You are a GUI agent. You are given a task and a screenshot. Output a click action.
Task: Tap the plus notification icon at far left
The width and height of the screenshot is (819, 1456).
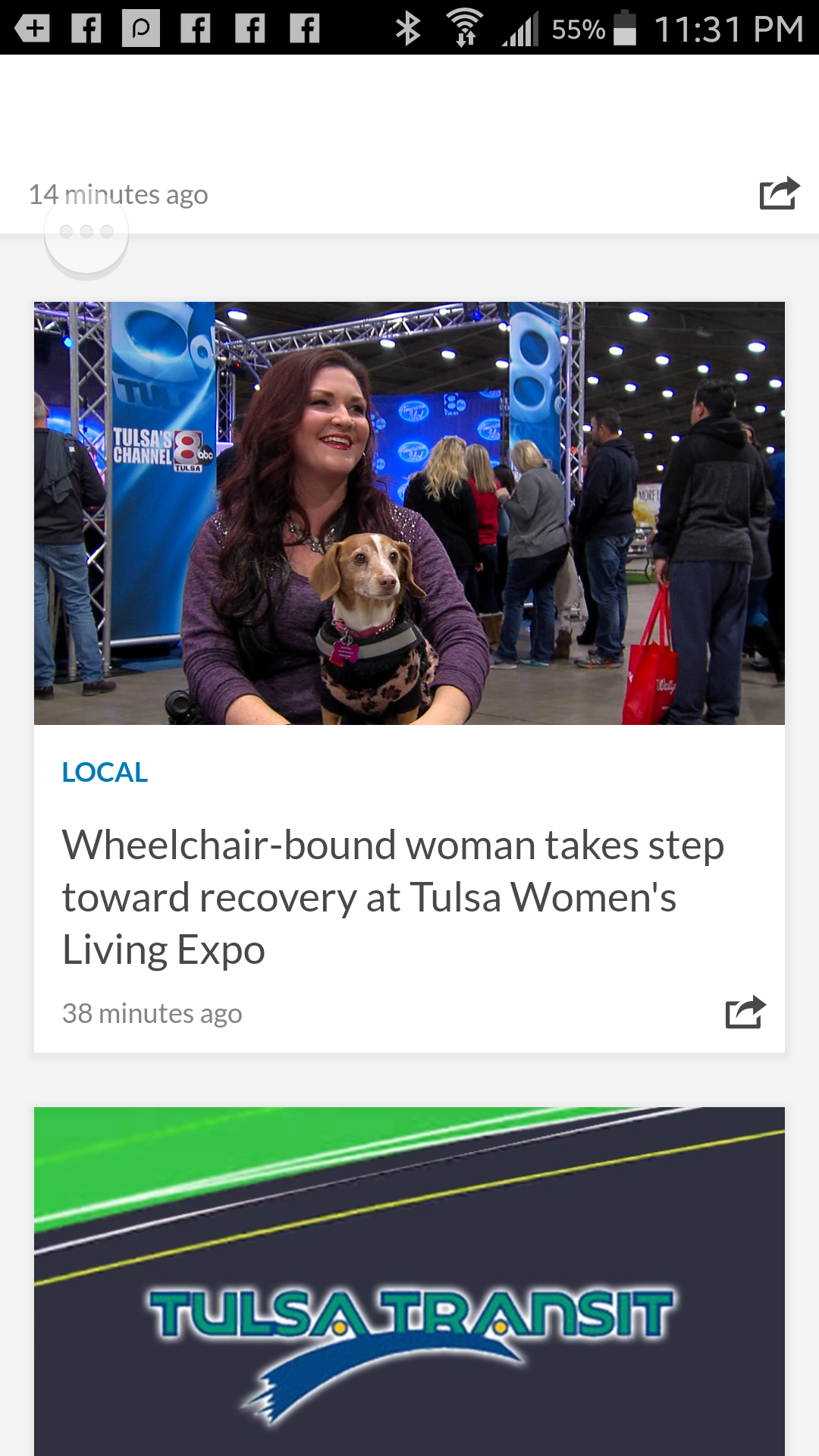click(x=32, y=29)
